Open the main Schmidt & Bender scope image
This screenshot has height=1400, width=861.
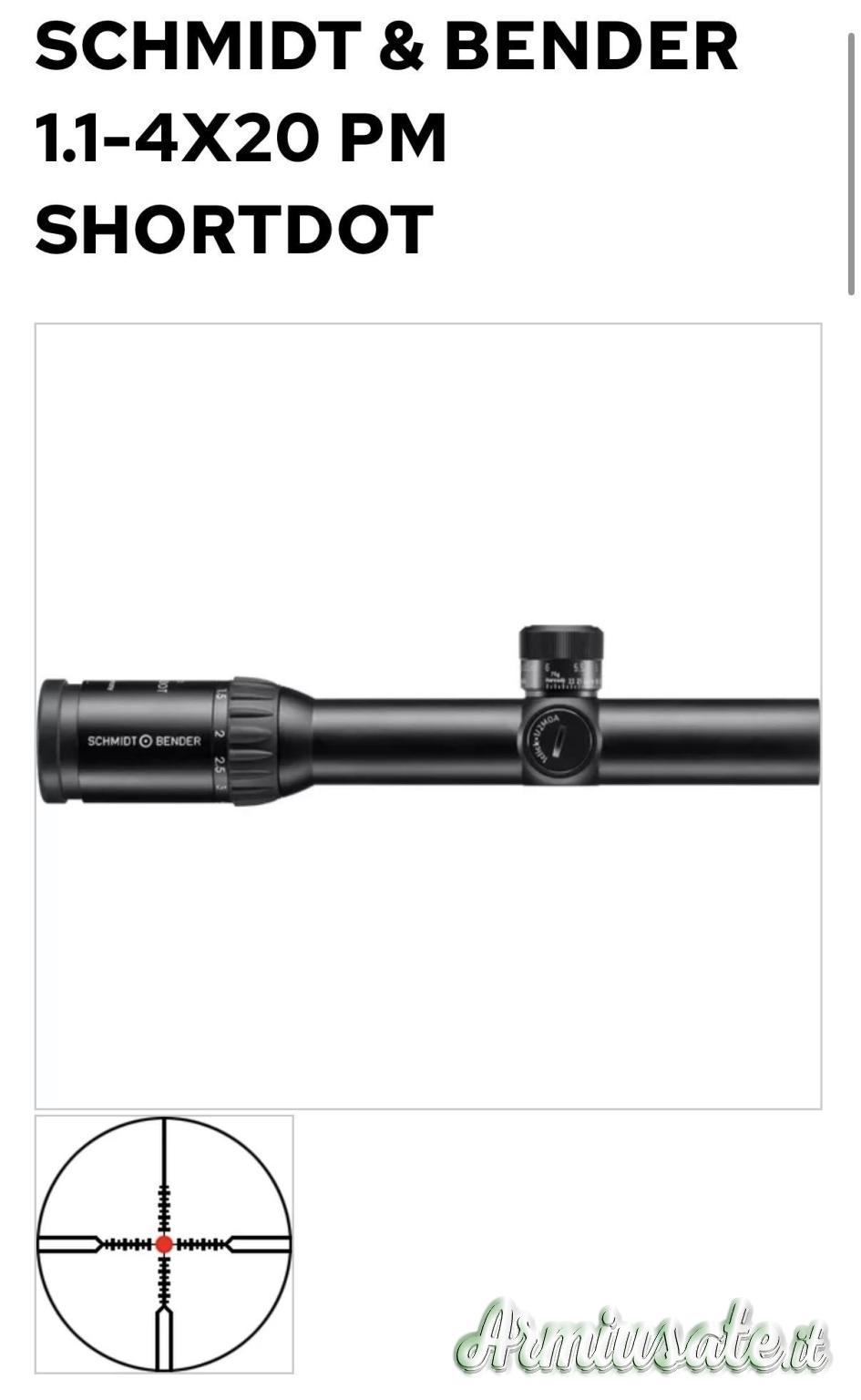pyautogui.click(x=428, y=716)
